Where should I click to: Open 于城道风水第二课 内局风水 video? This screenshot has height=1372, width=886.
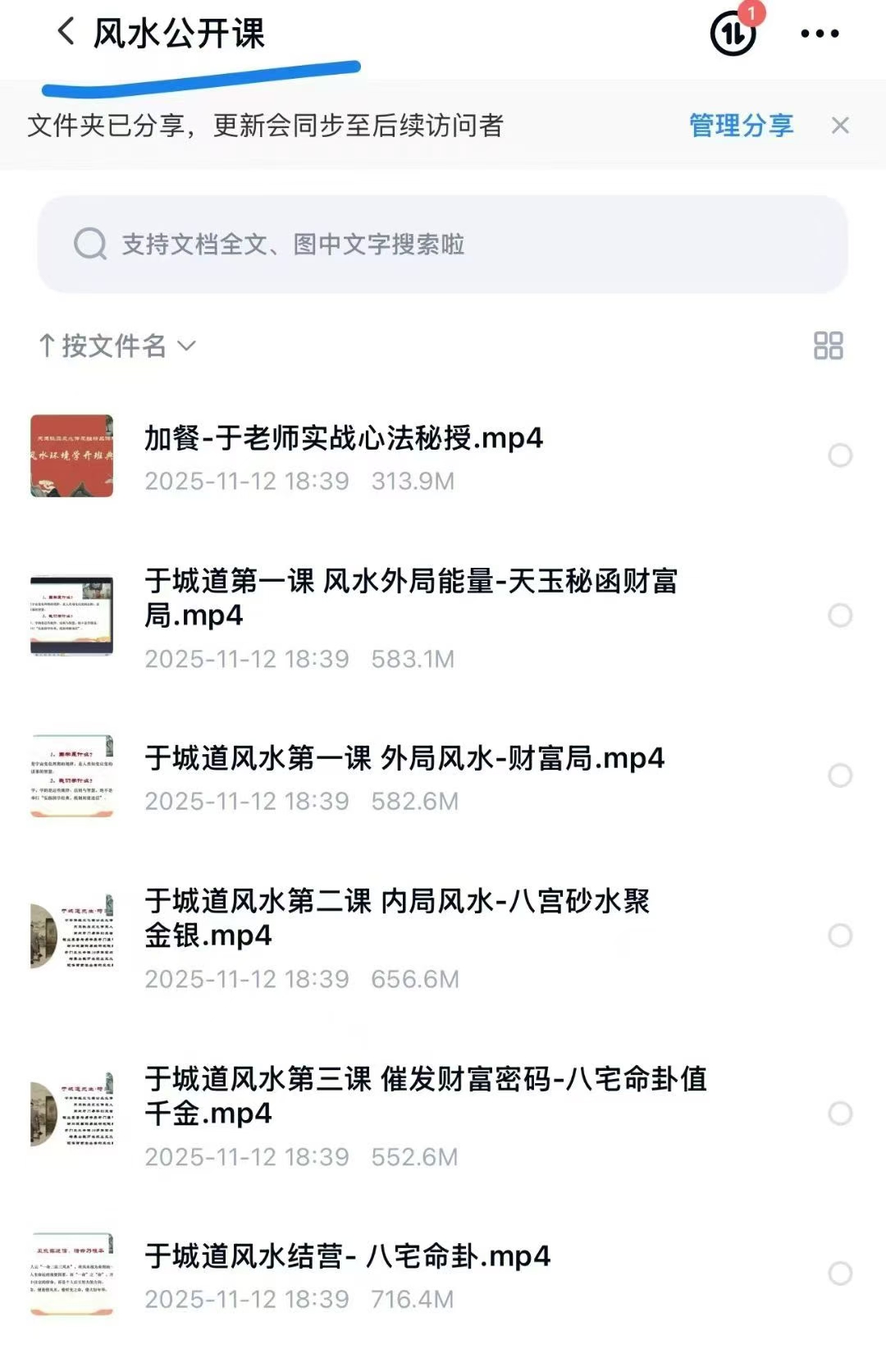(397, 917)
